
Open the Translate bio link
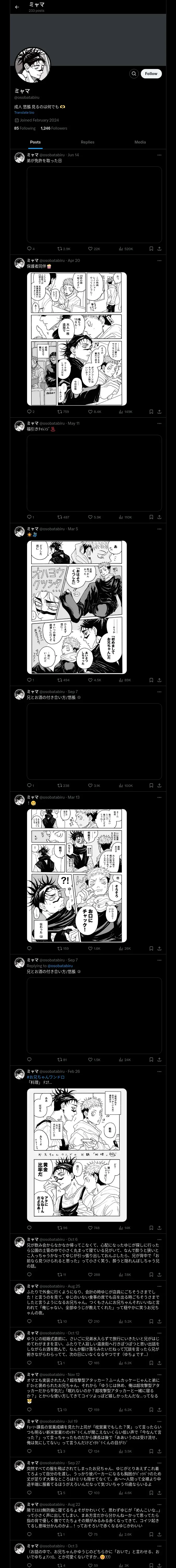click(x=24, y=113)
